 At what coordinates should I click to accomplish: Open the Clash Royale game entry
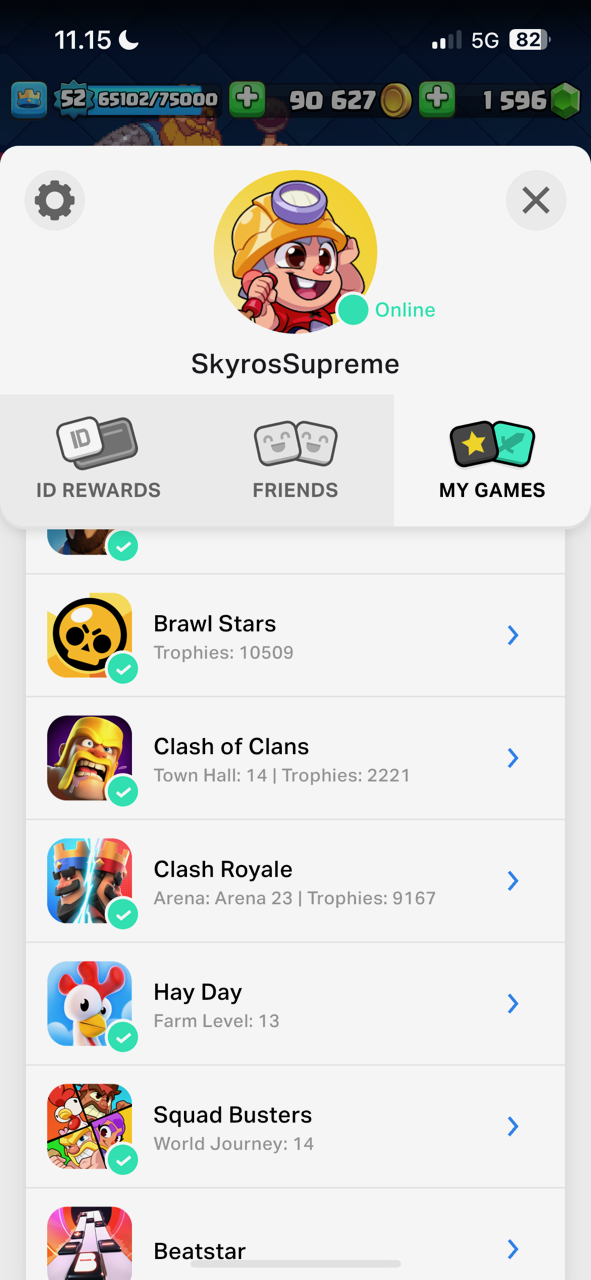(295, 882)
